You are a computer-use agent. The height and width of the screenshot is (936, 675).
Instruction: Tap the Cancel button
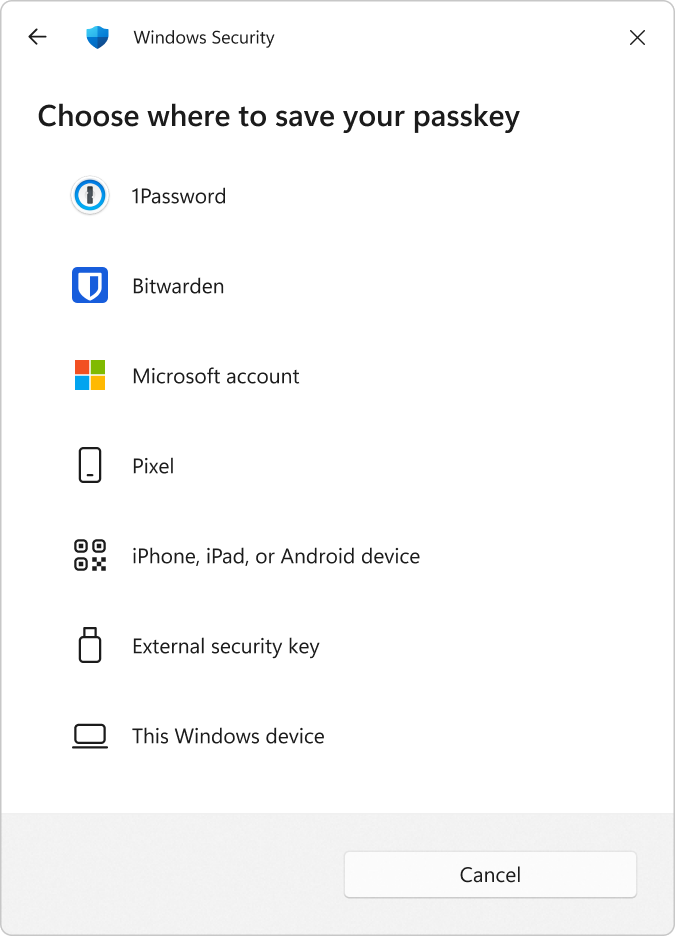tap(490, 875)
